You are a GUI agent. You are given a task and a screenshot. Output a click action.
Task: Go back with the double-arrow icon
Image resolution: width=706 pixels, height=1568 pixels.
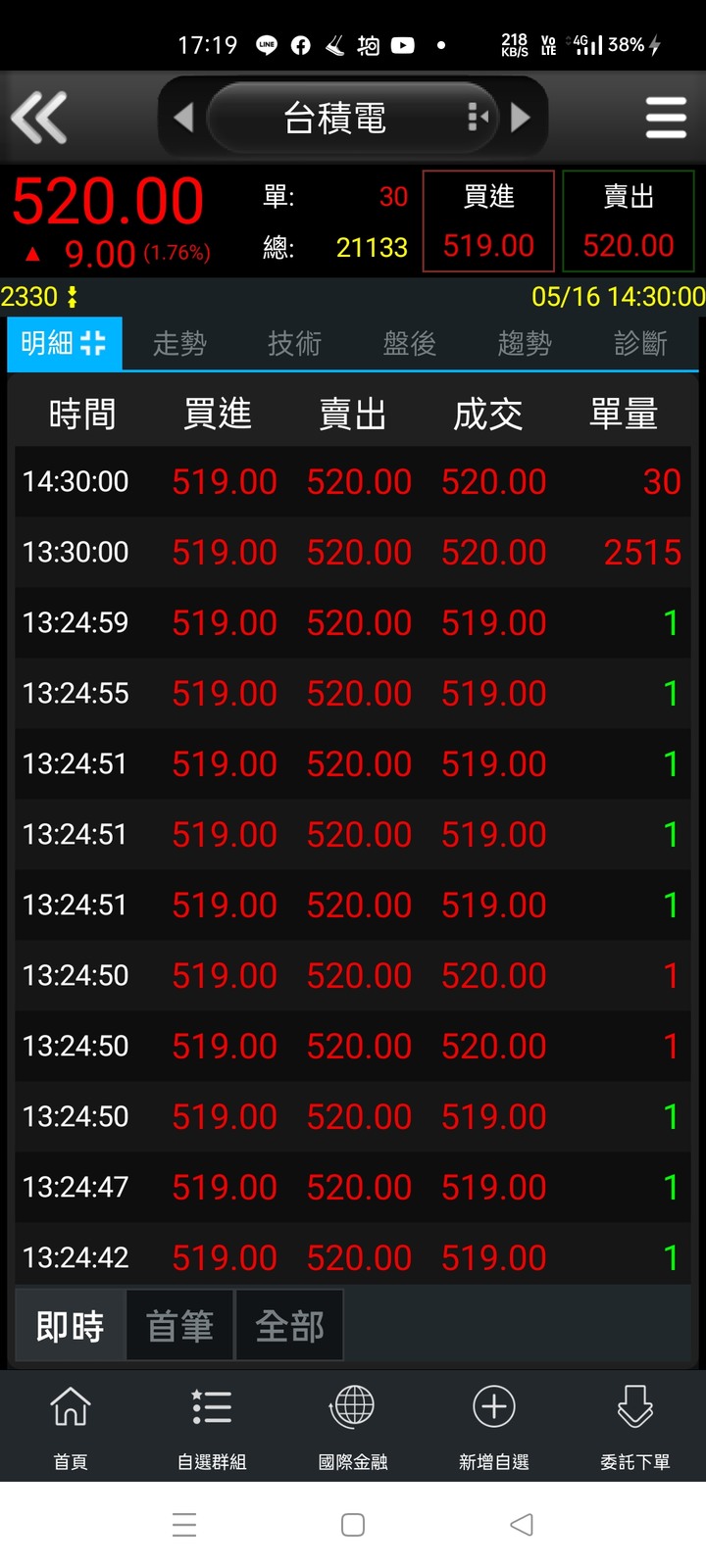click(x=39, y=118)
